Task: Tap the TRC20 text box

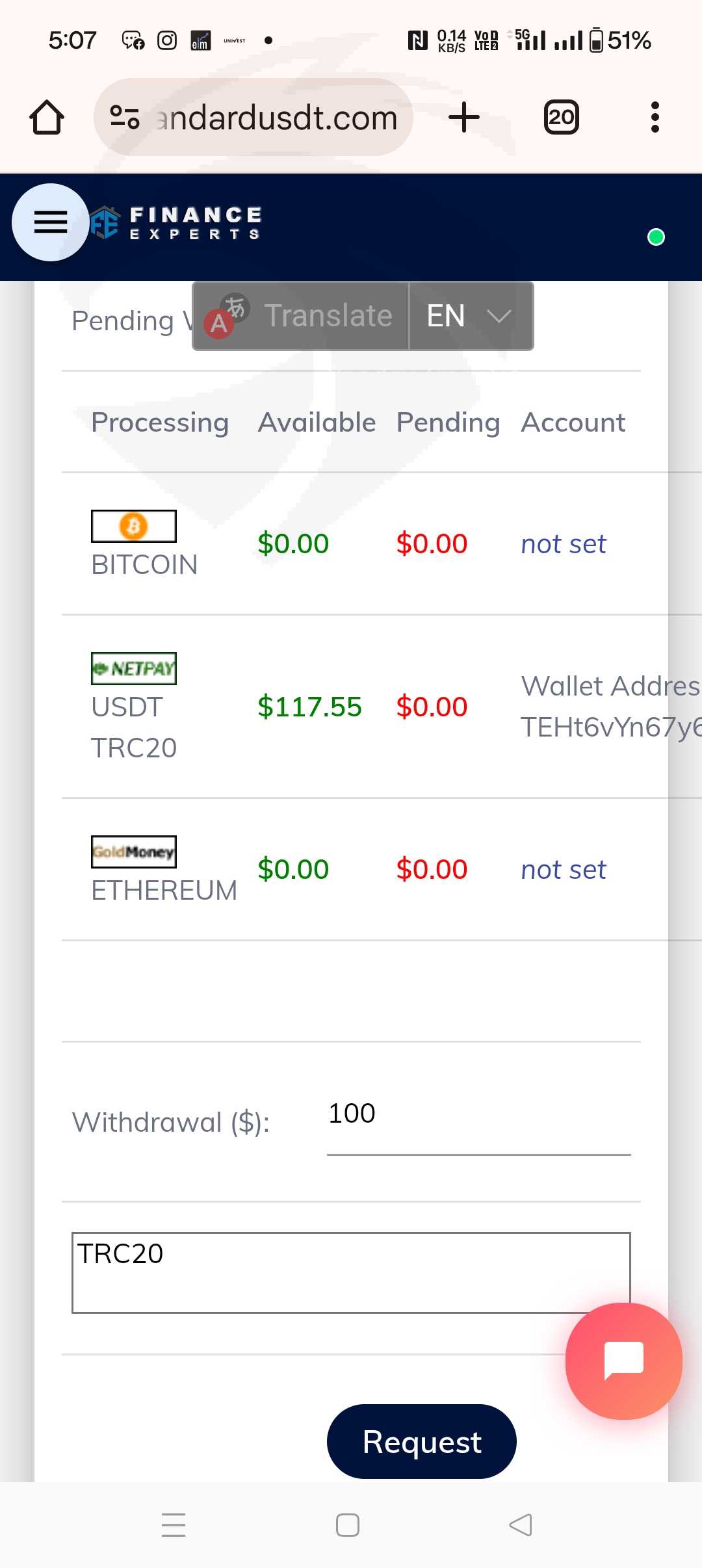Action: pos(351,1273)
